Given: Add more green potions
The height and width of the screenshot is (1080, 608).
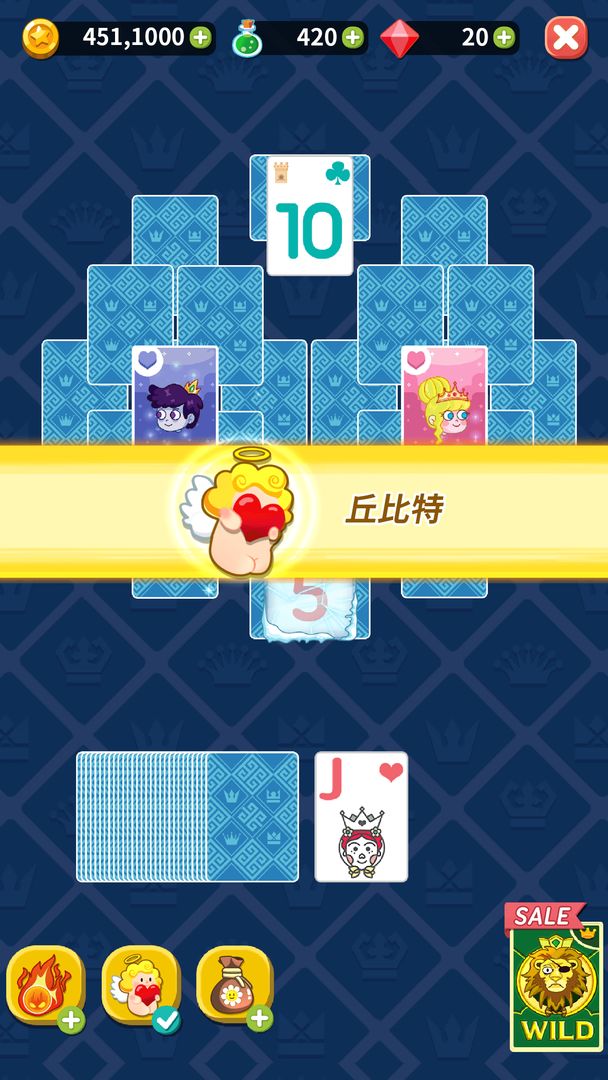Looking at the screenshot, I should coord(352,38).
